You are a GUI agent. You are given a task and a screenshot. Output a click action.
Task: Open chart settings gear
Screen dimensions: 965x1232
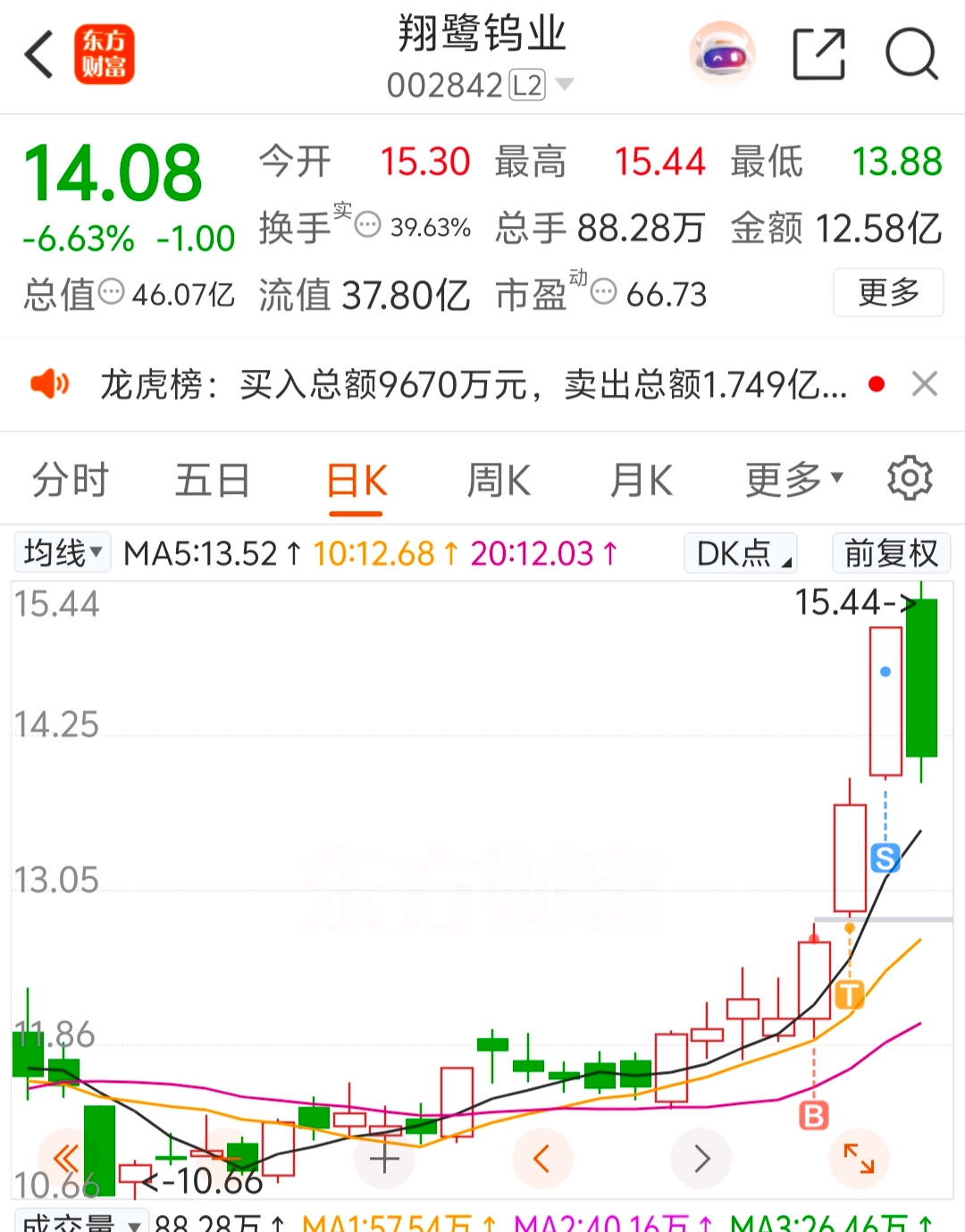click(910, 479)
